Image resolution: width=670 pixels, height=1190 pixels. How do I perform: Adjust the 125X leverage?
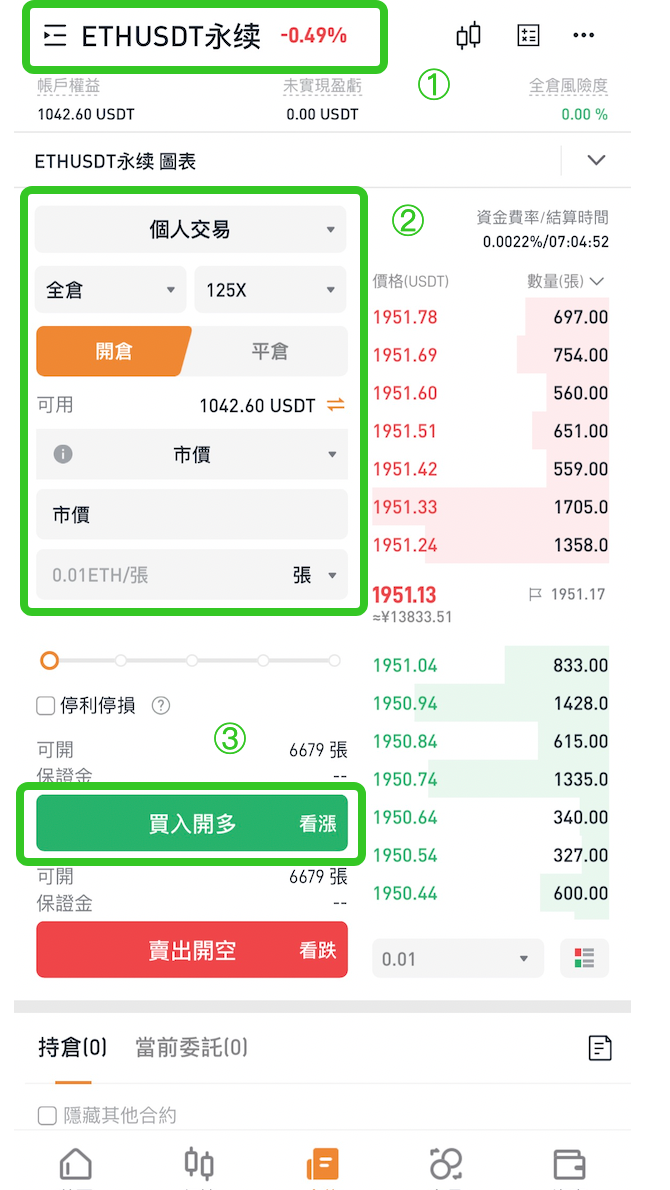pyautogui.click(x=270, y=291)
